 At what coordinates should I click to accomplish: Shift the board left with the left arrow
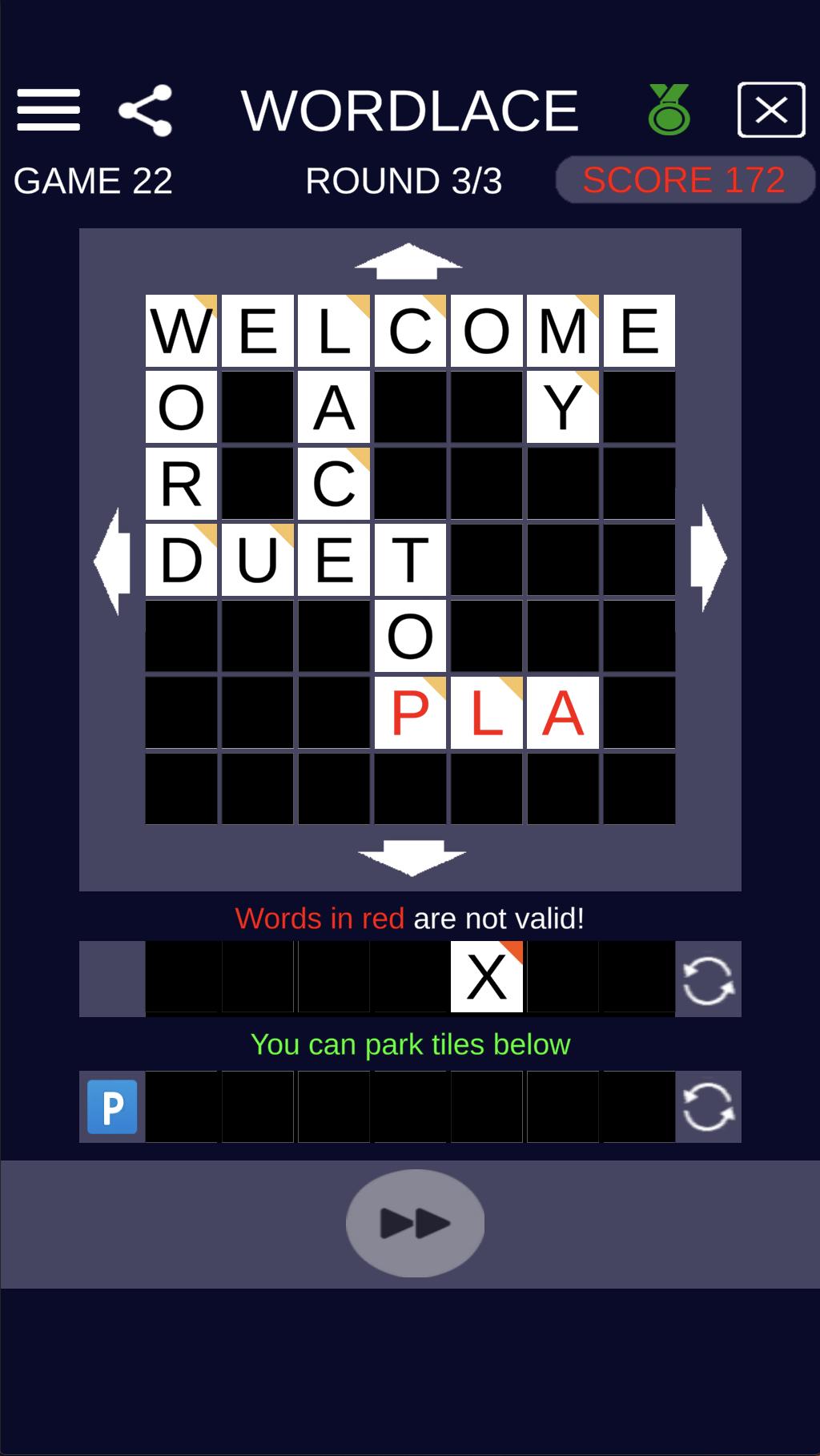[x=112, y=561]
